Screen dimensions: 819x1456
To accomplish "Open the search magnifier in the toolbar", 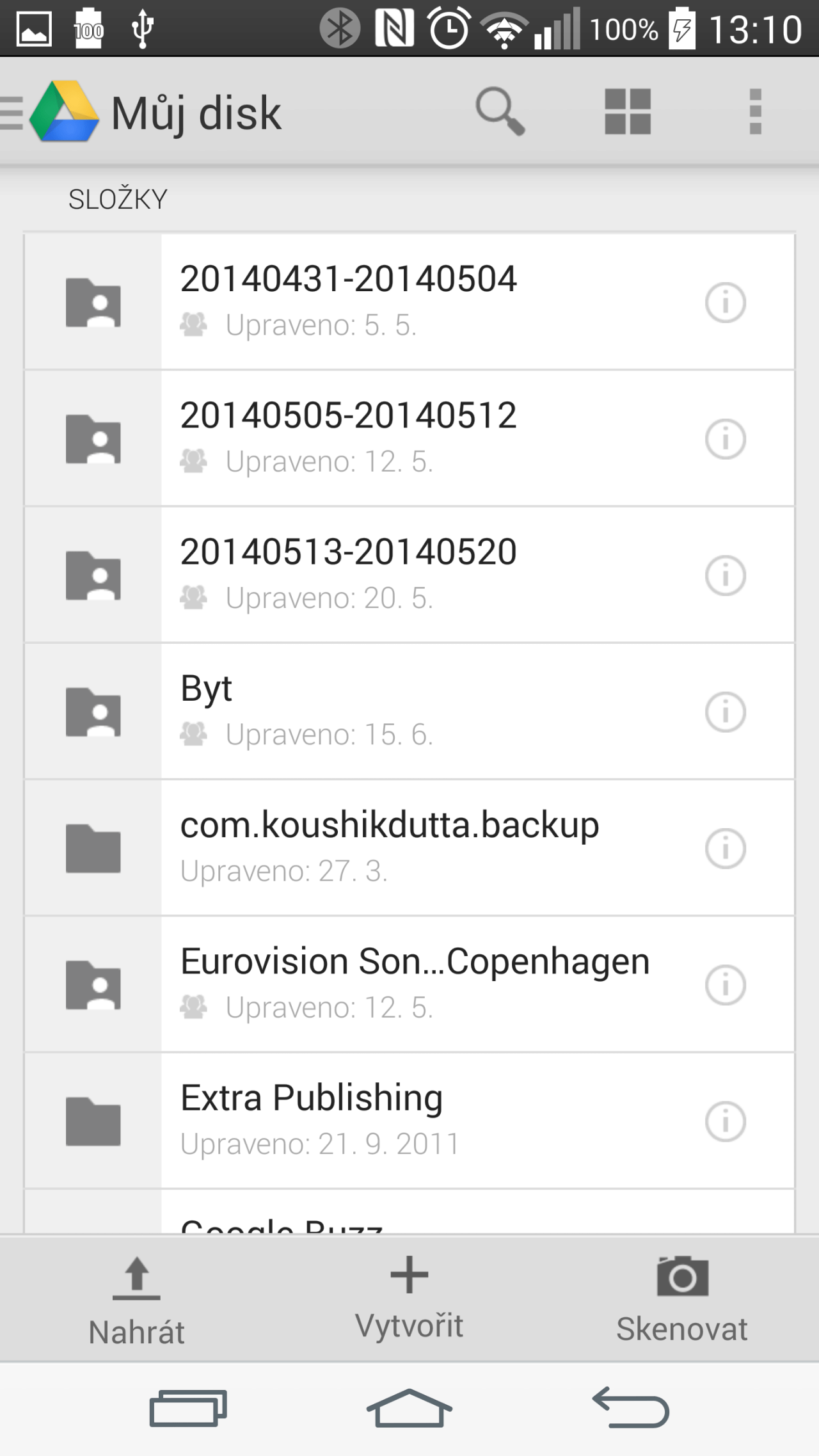I will click(500, 112).
